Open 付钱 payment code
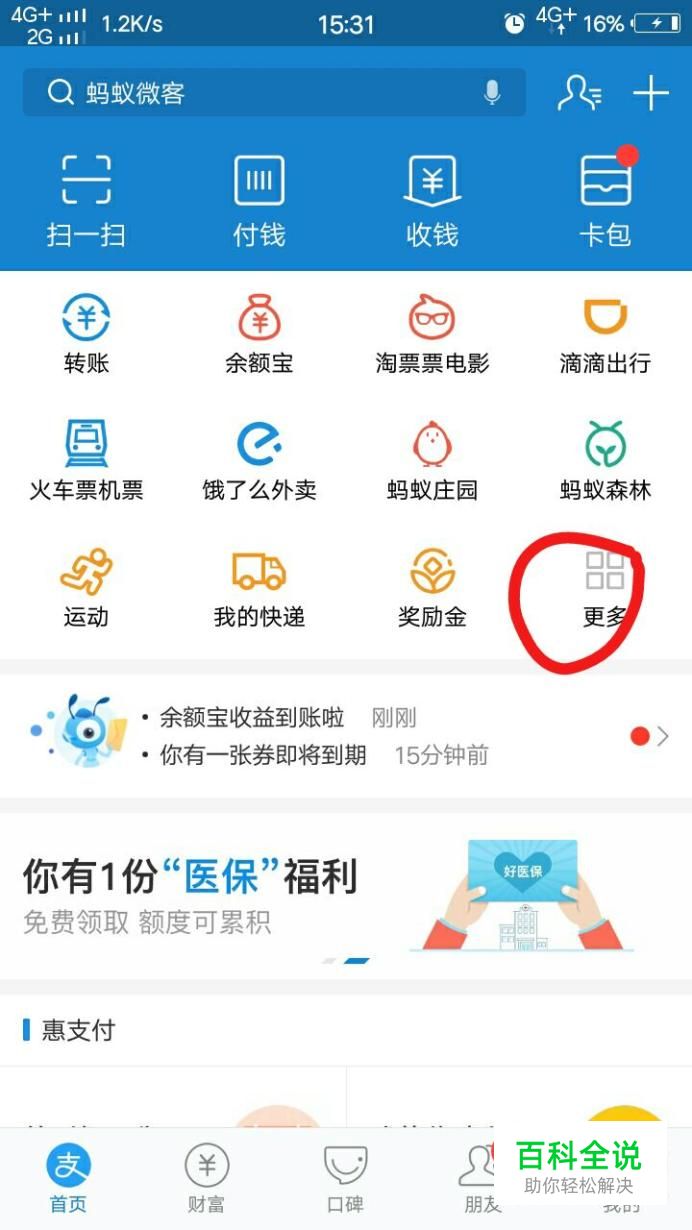 click(x=259, y=200)
